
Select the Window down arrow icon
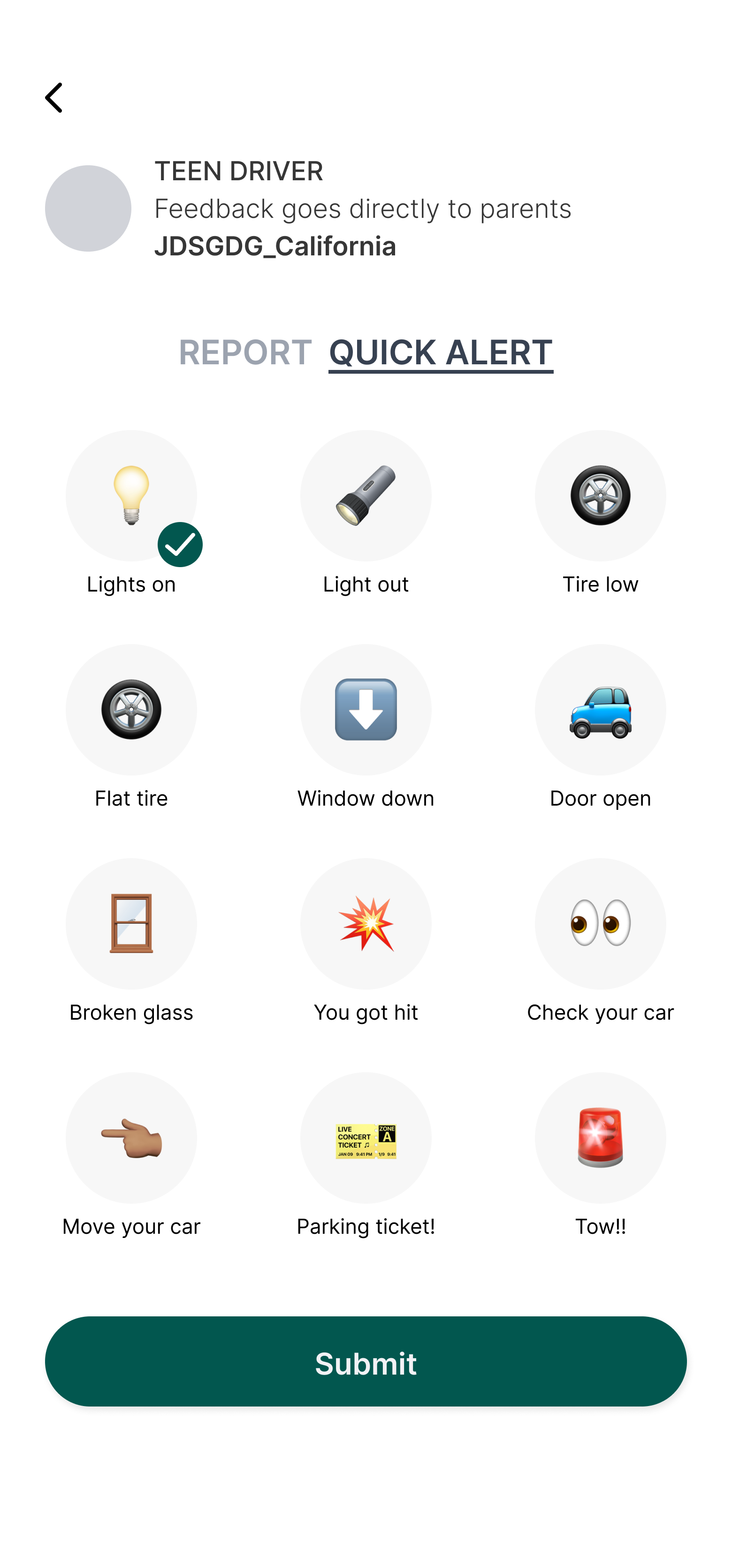366,710
